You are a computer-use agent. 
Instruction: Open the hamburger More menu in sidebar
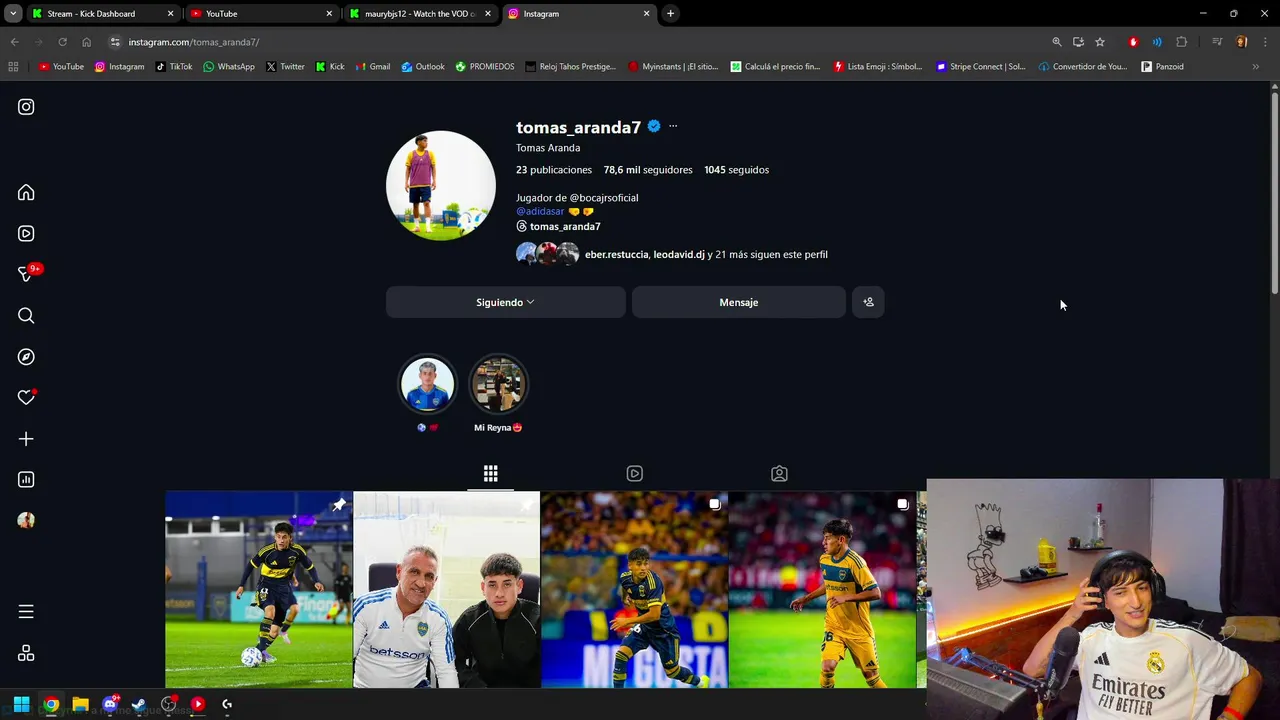coord(26,611)
